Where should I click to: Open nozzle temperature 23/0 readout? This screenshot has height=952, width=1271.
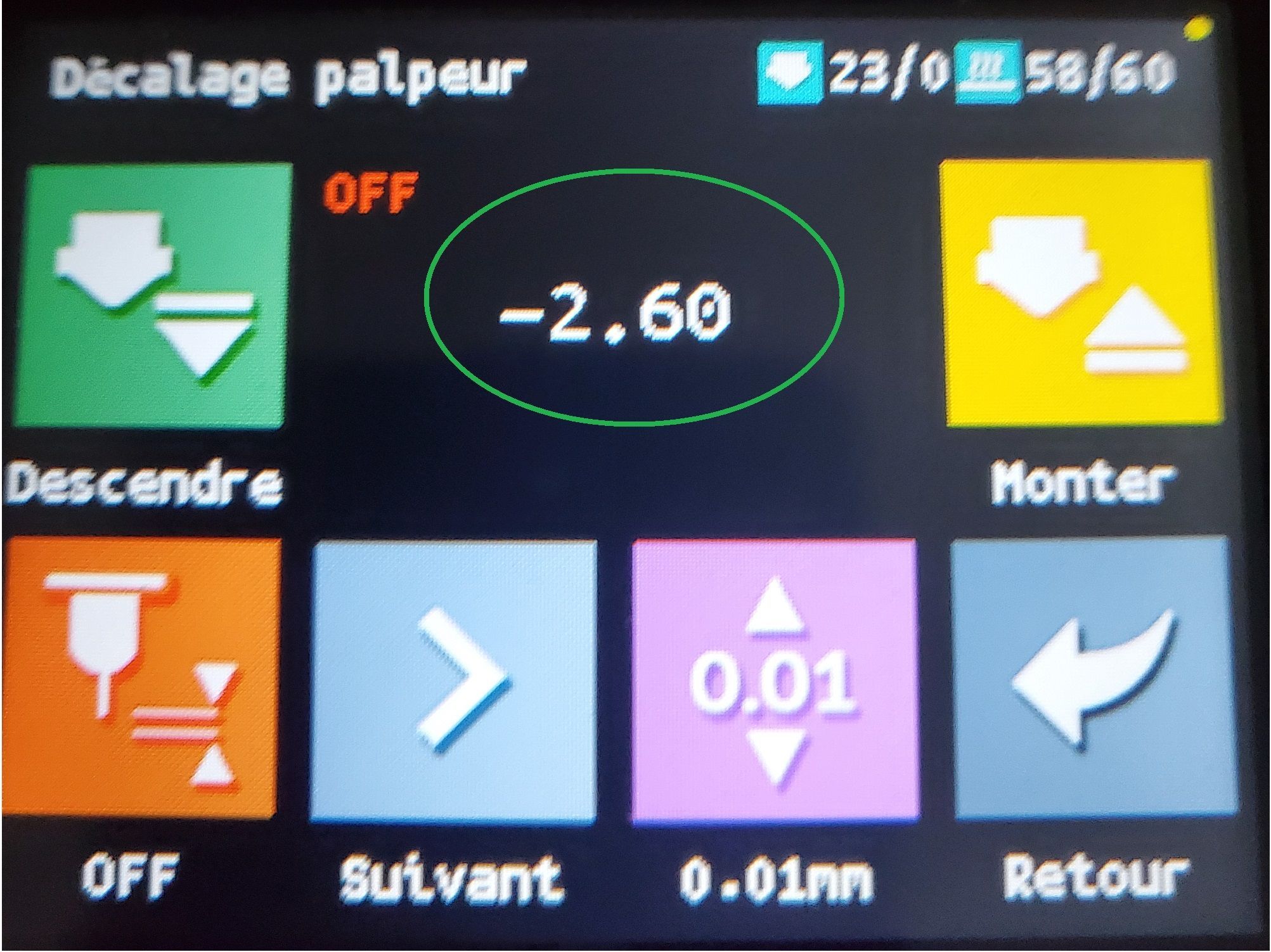[x=853, y=73]
